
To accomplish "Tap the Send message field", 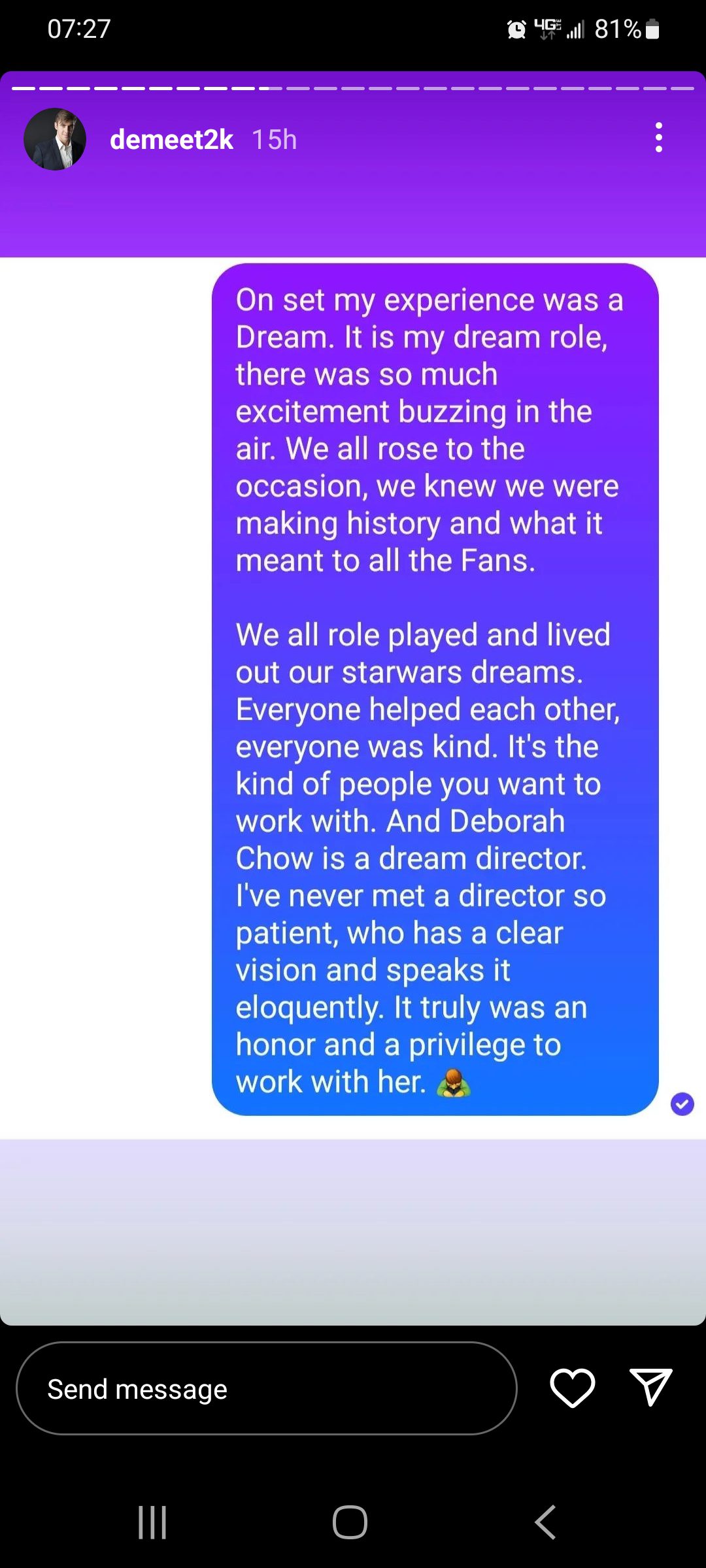I will (x=267, y=1389).
